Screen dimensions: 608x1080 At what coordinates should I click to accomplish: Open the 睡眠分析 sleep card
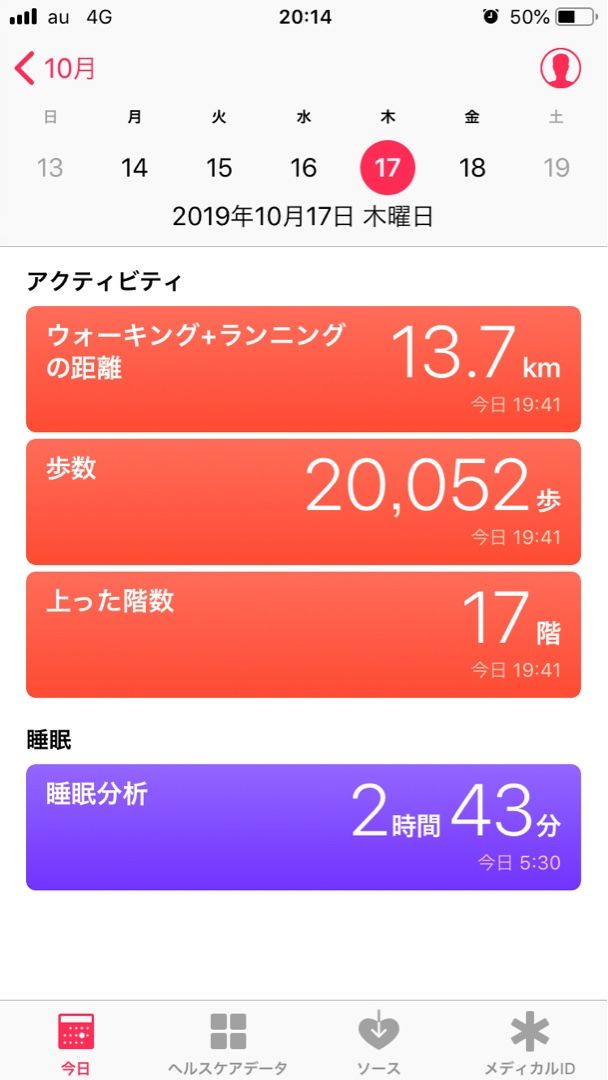pyautogui.click(x=303, y=826)
